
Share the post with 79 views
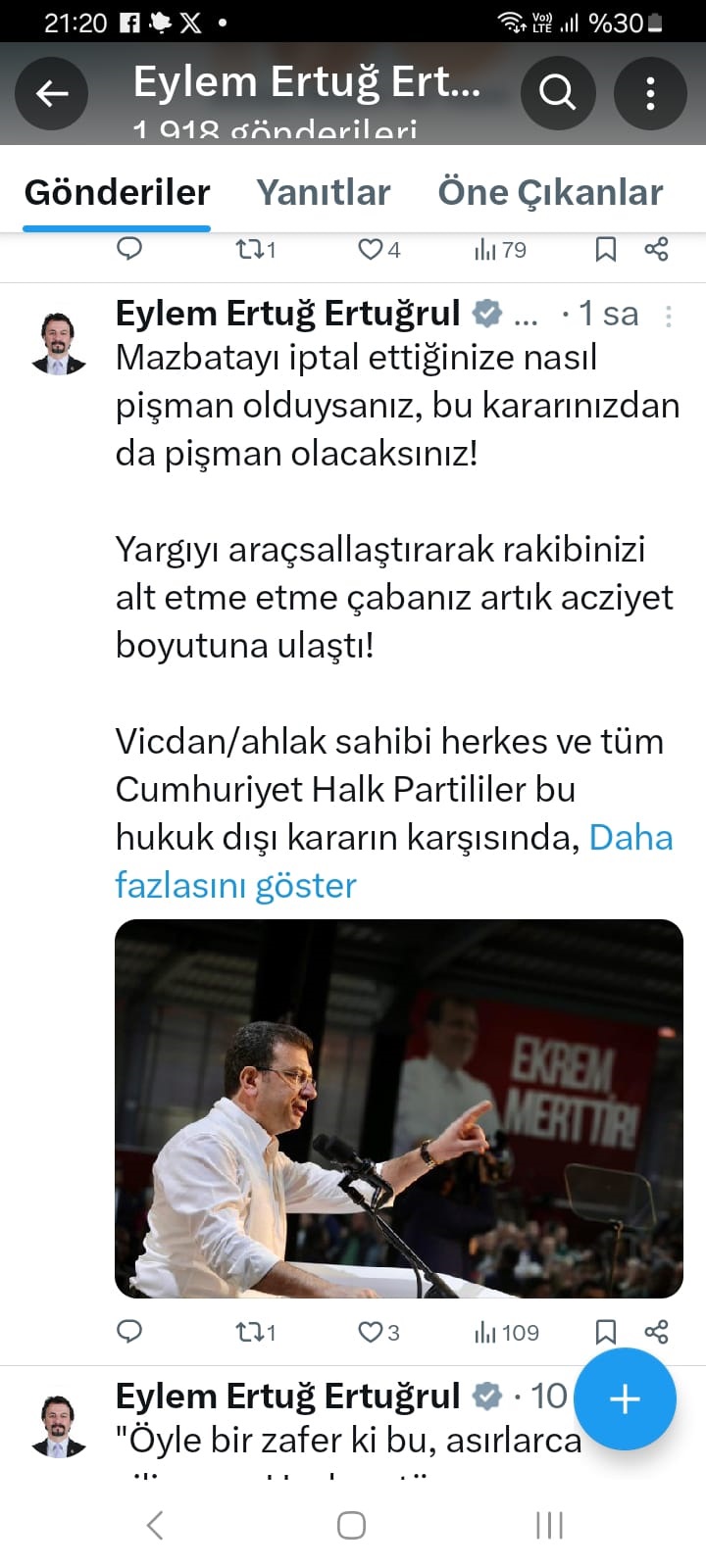tap(656, 250)
